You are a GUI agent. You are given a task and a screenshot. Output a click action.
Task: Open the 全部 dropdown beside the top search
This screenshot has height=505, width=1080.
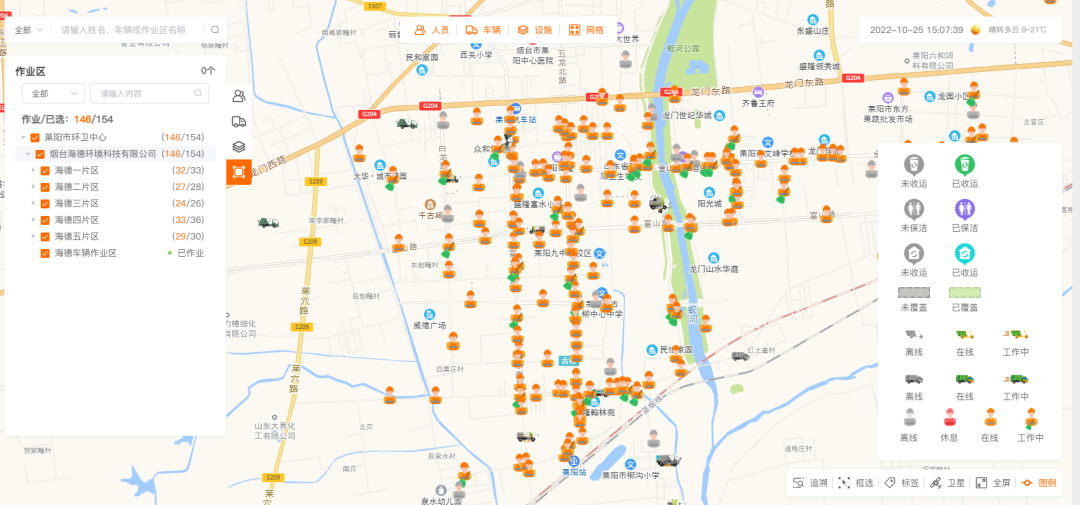click(x=29, y=30)
